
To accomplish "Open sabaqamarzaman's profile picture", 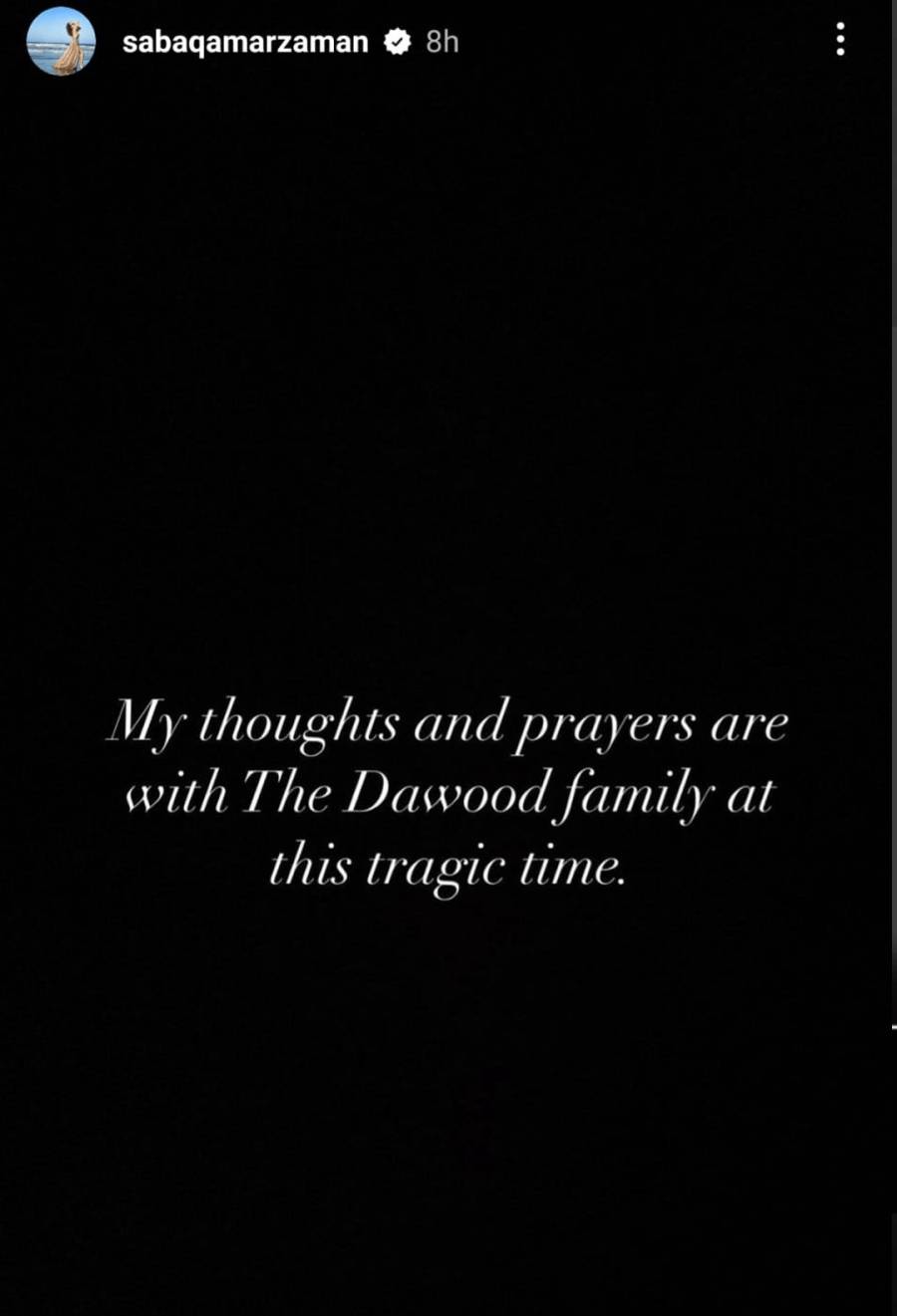I will tap(61, 42).
